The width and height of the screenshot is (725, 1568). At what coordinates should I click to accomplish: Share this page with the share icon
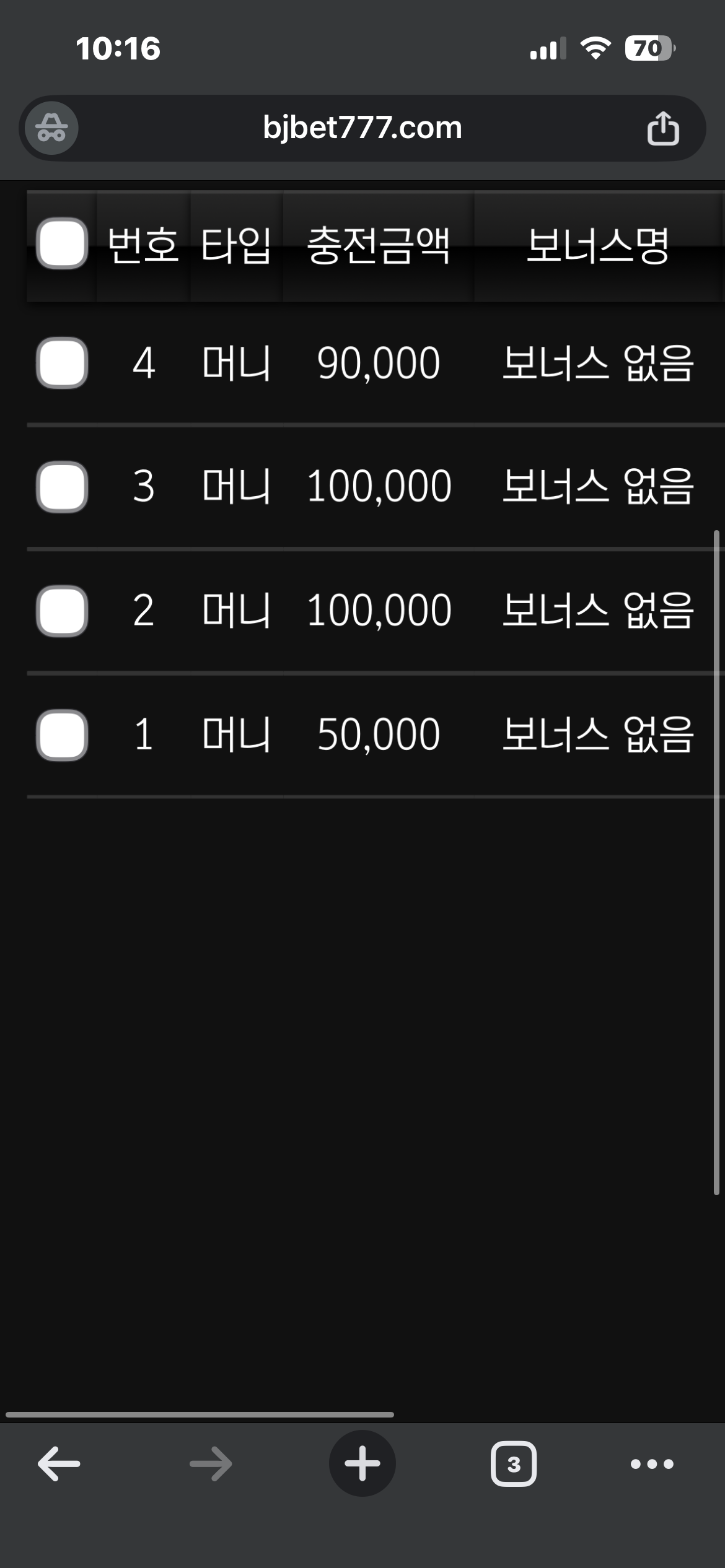tap(663, 128)
